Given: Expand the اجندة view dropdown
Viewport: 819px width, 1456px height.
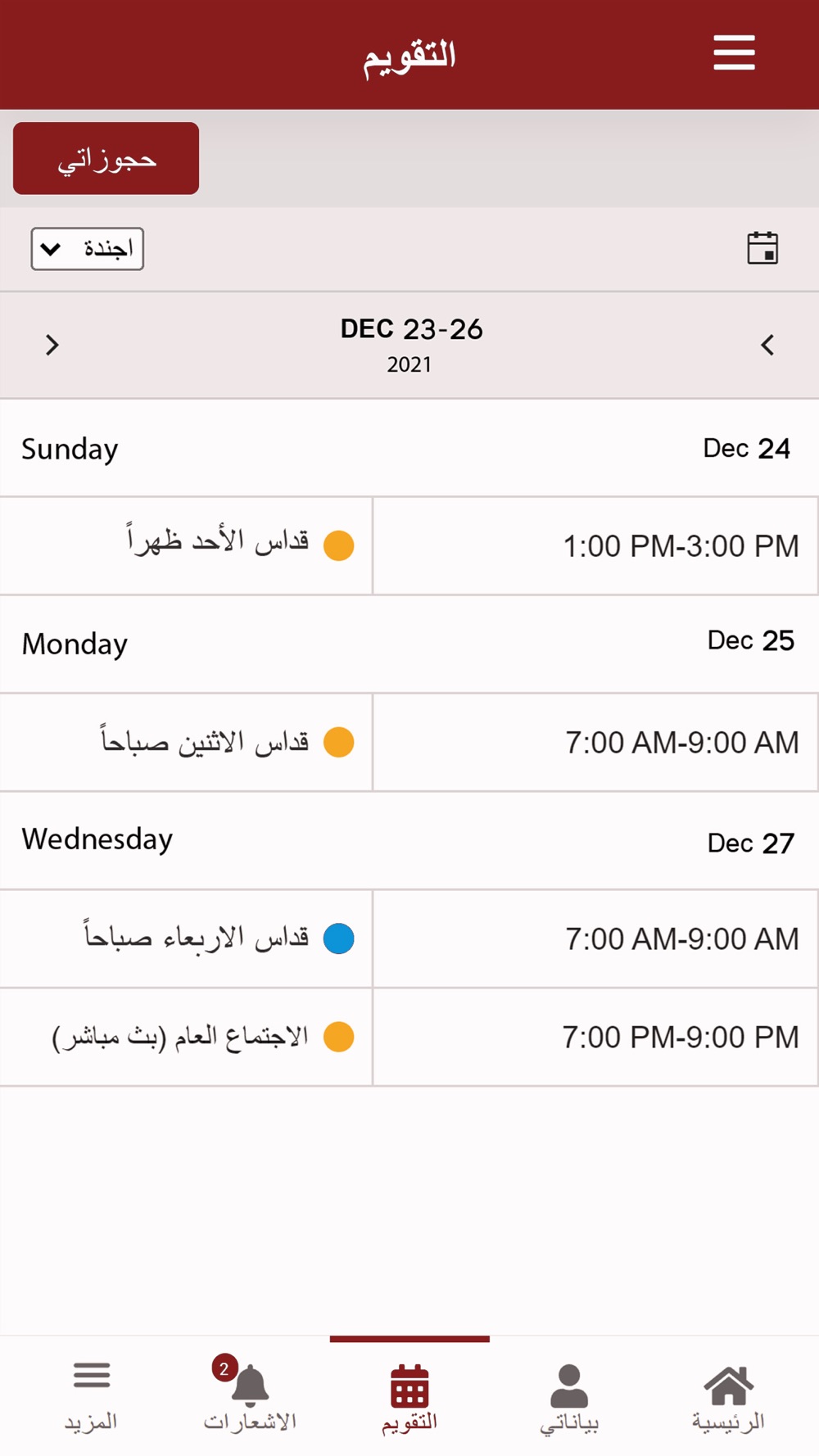Looking at the screenshot, I should coord(88,249).
